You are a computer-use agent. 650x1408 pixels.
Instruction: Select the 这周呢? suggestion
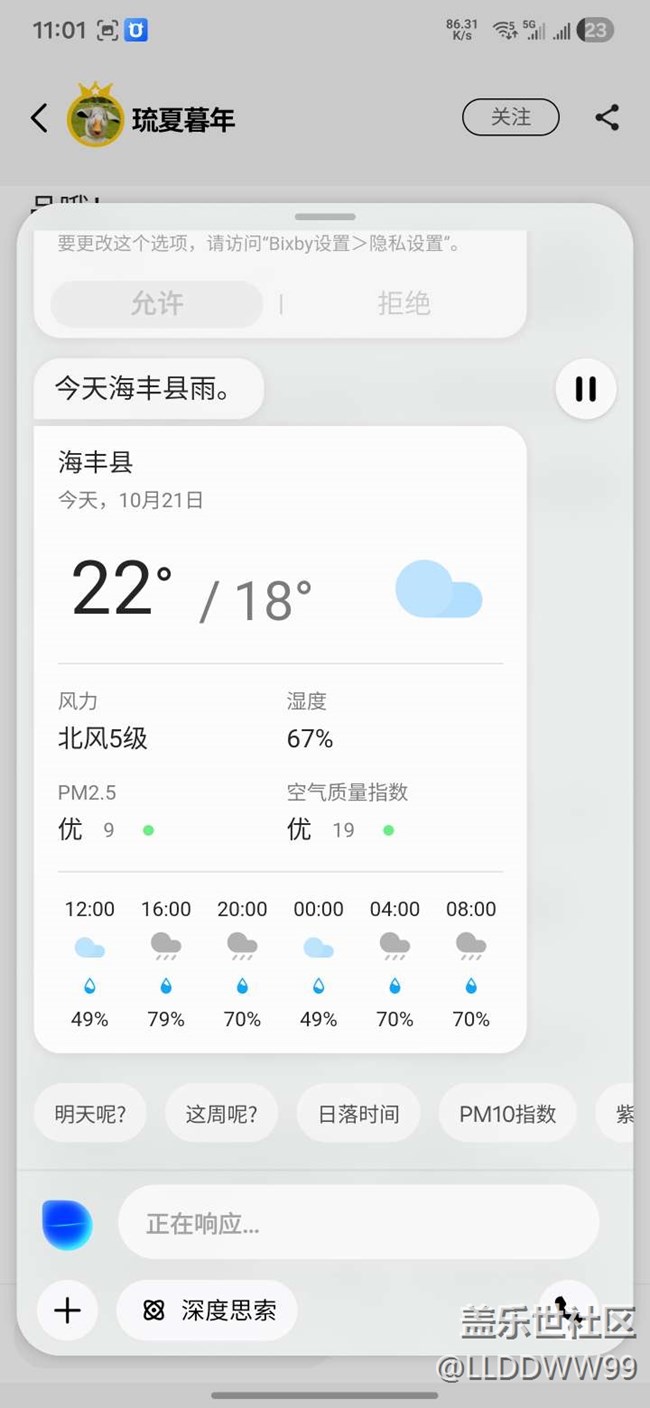coord(222,1114)
